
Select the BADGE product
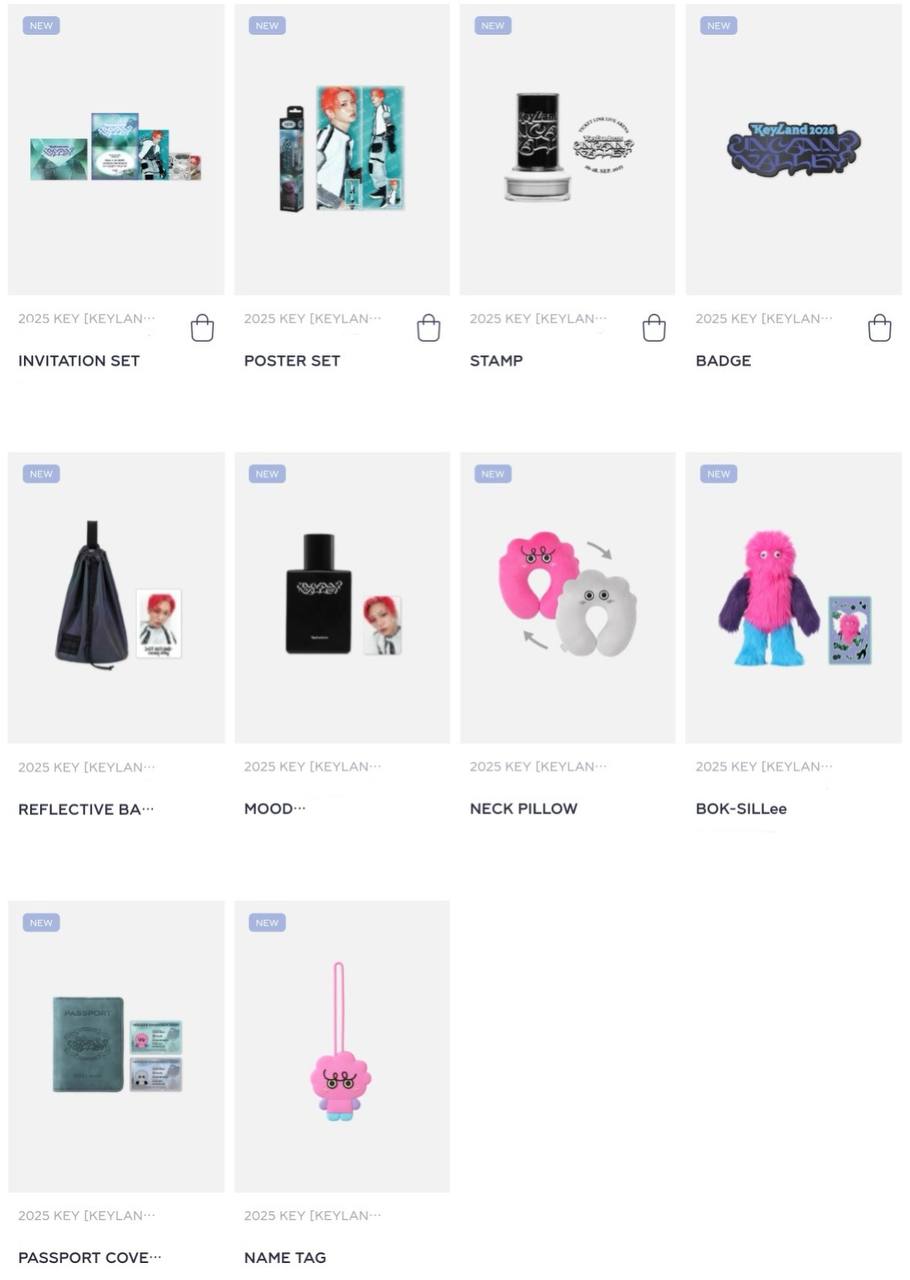(793, 150)
